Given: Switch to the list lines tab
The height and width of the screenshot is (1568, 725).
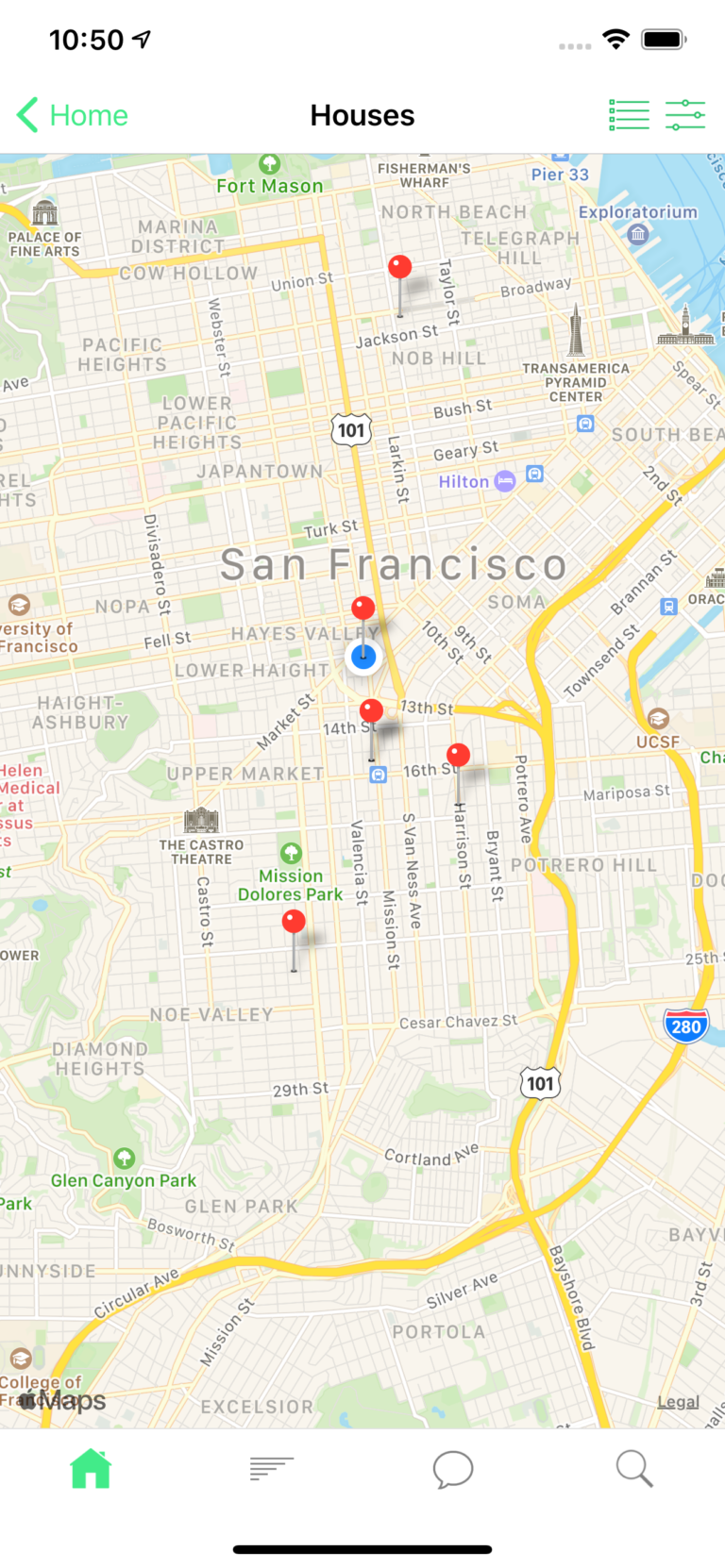Looking at the screenshot, I should pos(272,1468).
